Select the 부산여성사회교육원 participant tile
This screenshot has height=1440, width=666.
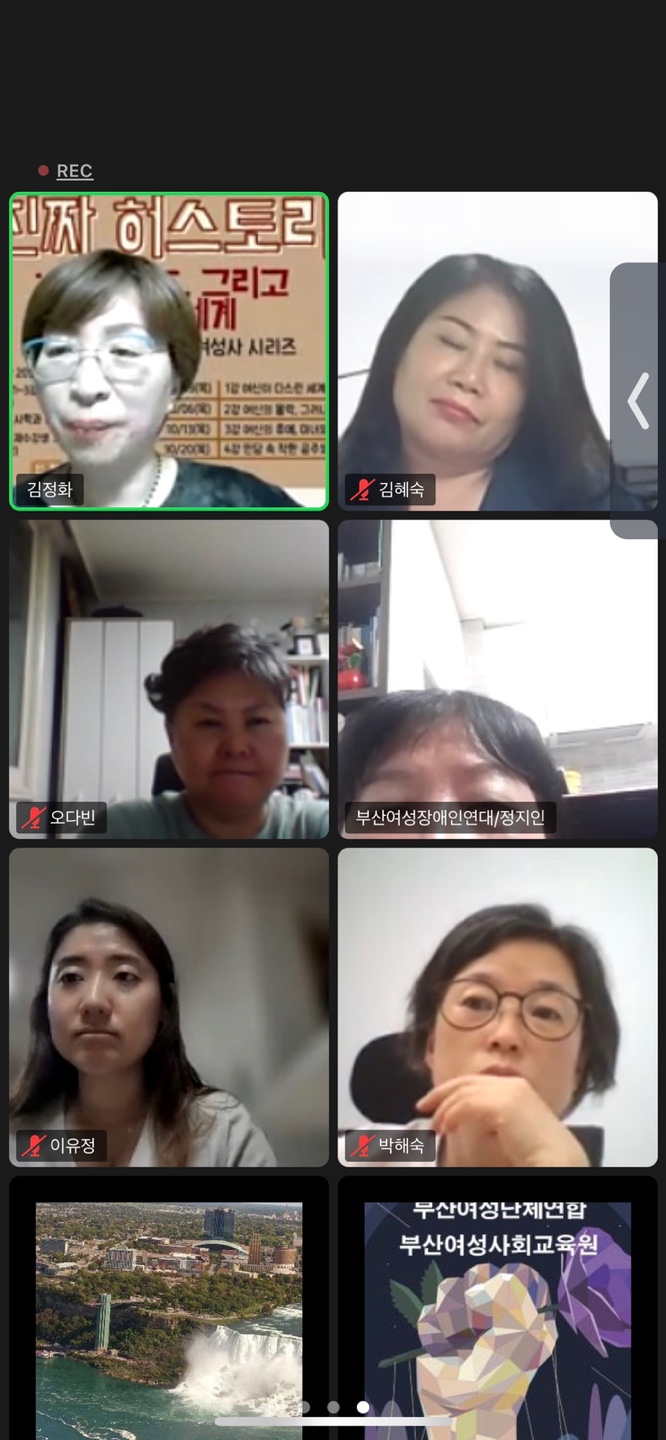(x=497, y=1310)
